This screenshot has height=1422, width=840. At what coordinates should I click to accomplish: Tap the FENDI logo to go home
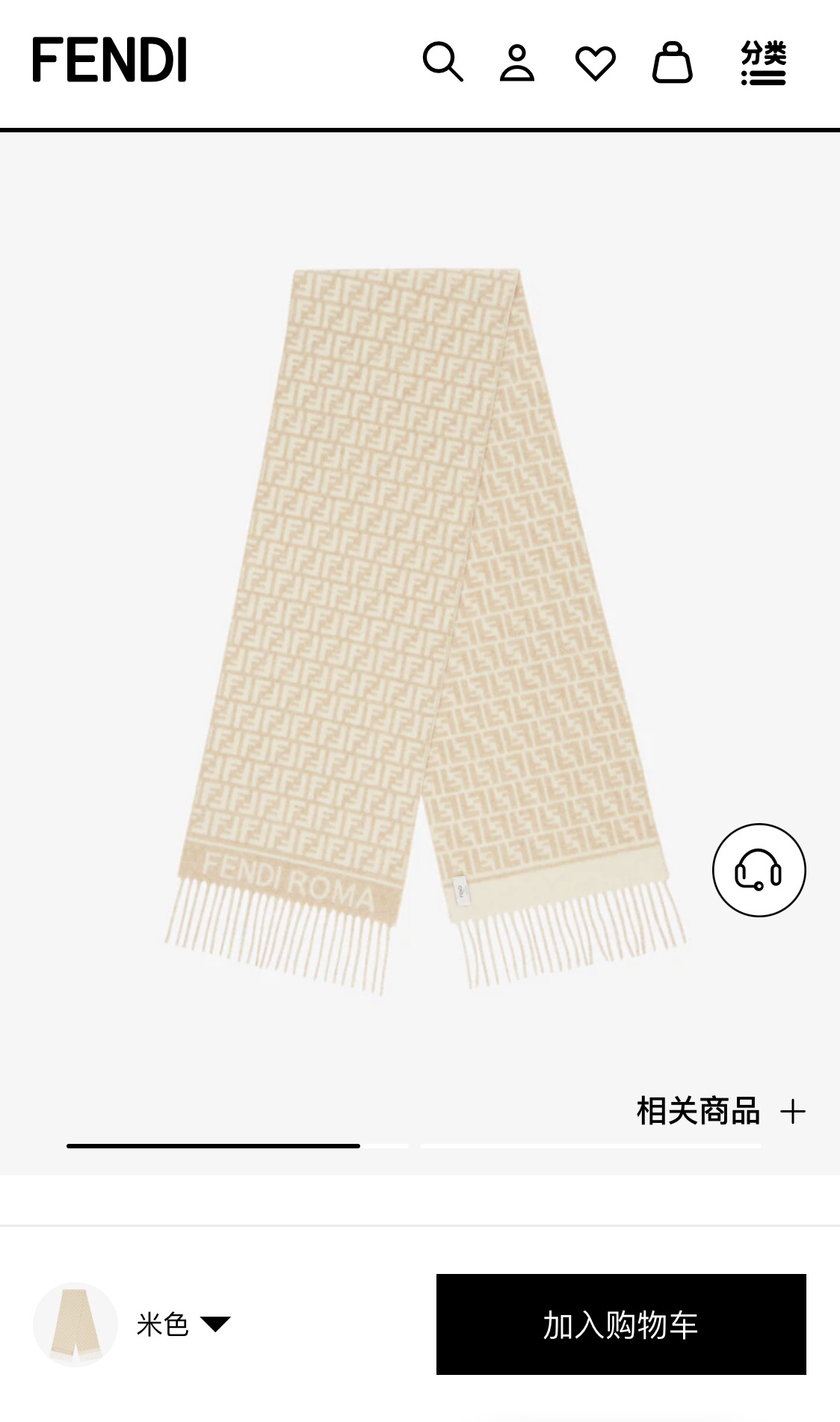[x=110, y=61]
